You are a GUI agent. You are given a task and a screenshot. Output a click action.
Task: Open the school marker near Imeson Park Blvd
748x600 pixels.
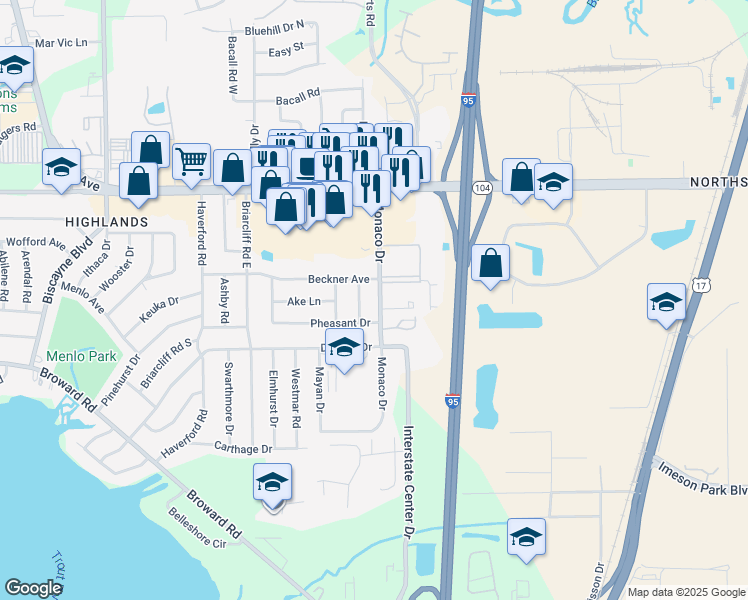tap(526, 538)
